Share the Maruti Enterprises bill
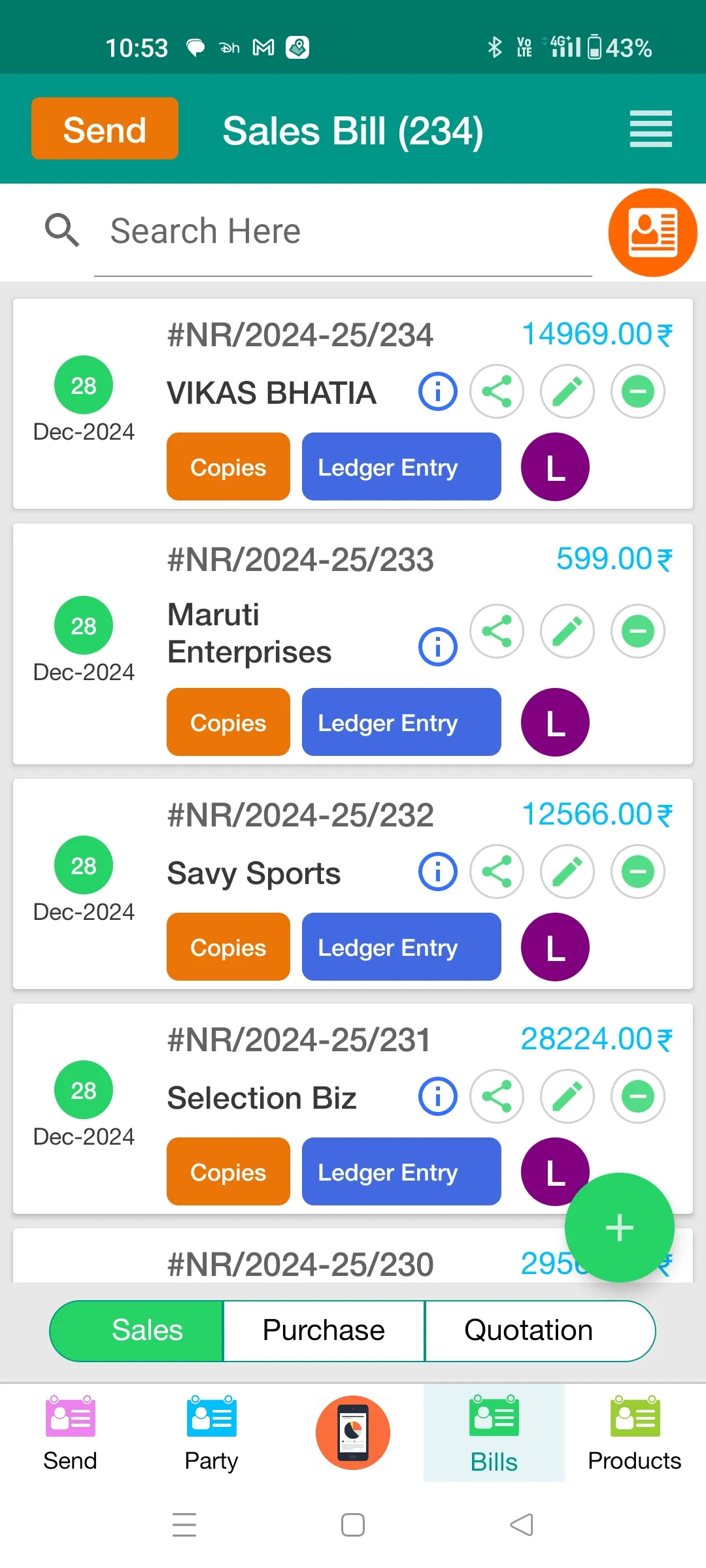 click(x=497, y=632)
